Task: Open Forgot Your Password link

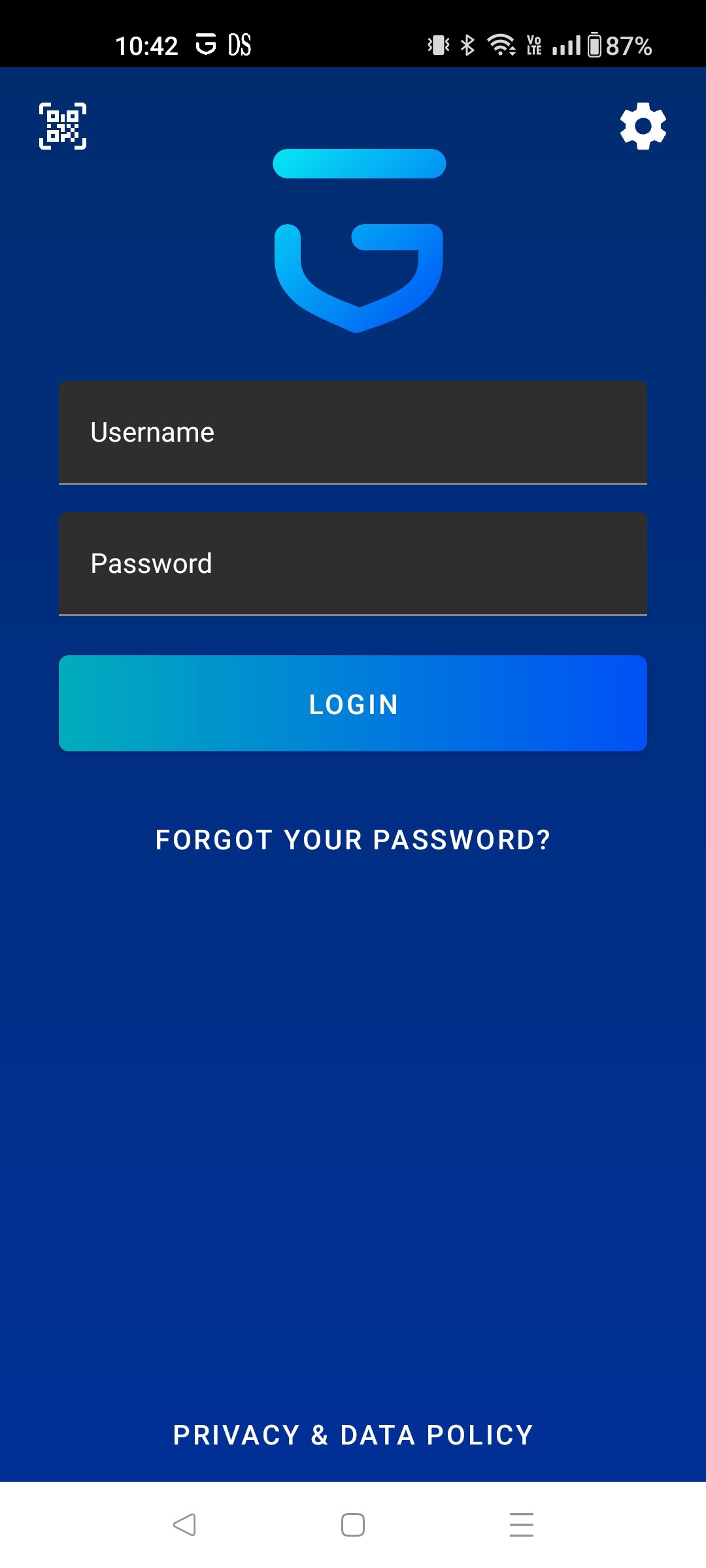Action: (x=353, y=840)
